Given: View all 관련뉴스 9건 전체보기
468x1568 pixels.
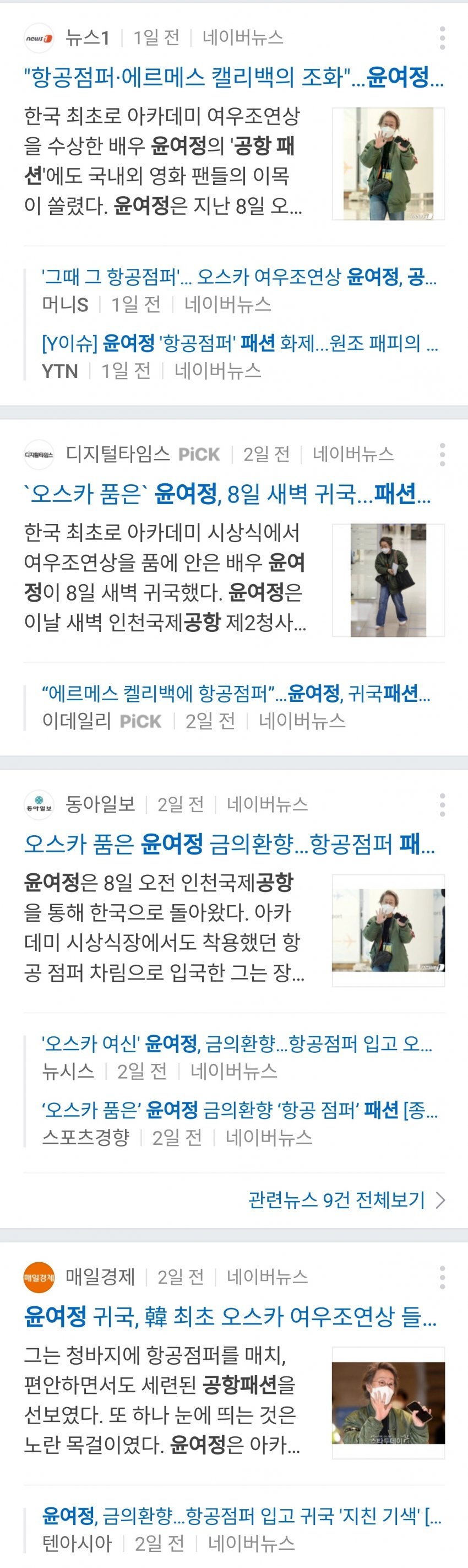Looking at the screenshot, I should [346, 1200].
